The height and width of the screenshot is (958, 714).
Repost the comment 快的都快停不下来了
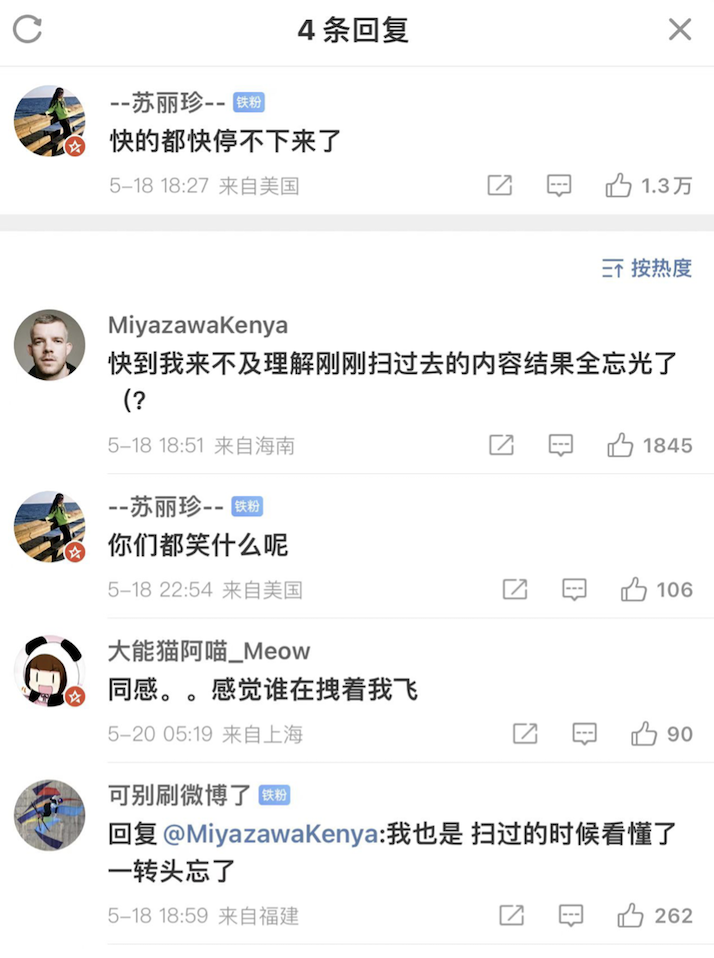coord(499,186)
